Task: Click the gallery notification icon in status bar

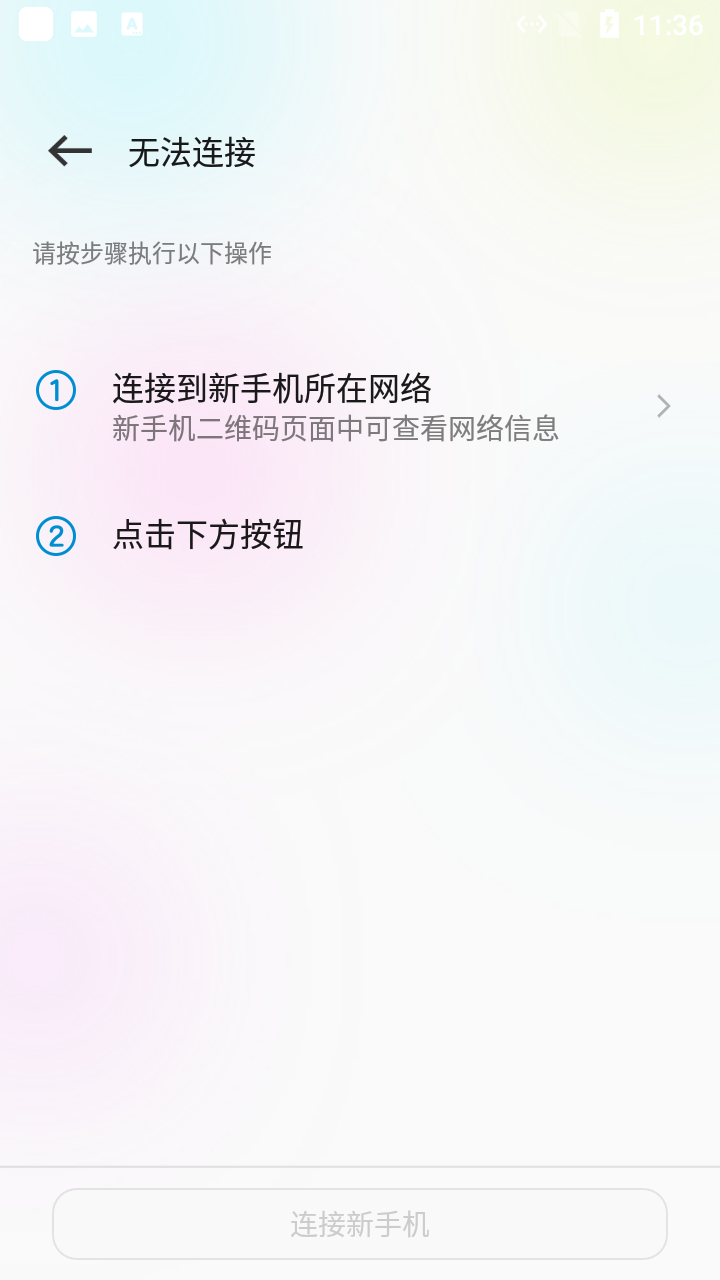Action: coord(84,24)
